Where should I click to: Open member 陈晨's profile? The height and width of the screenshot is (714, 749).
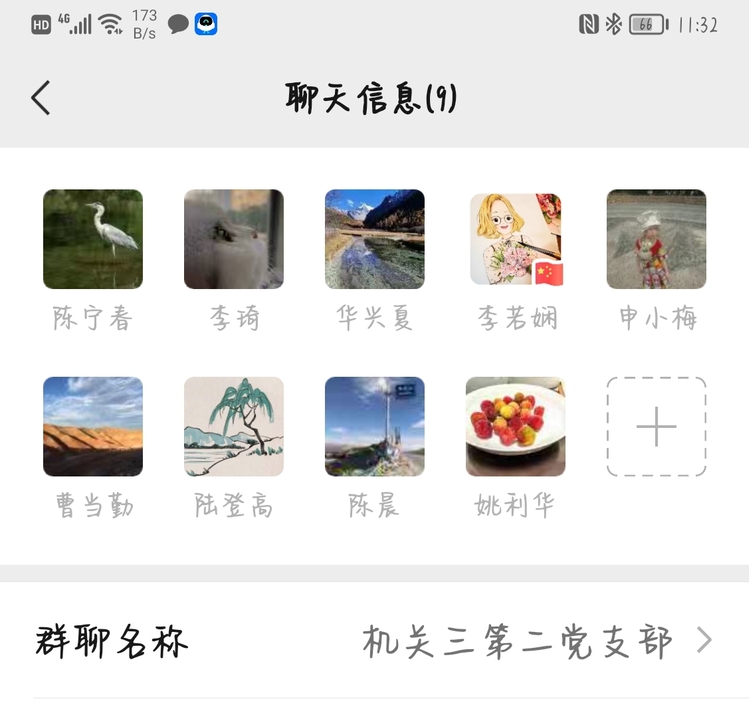(x=375, y=426)
